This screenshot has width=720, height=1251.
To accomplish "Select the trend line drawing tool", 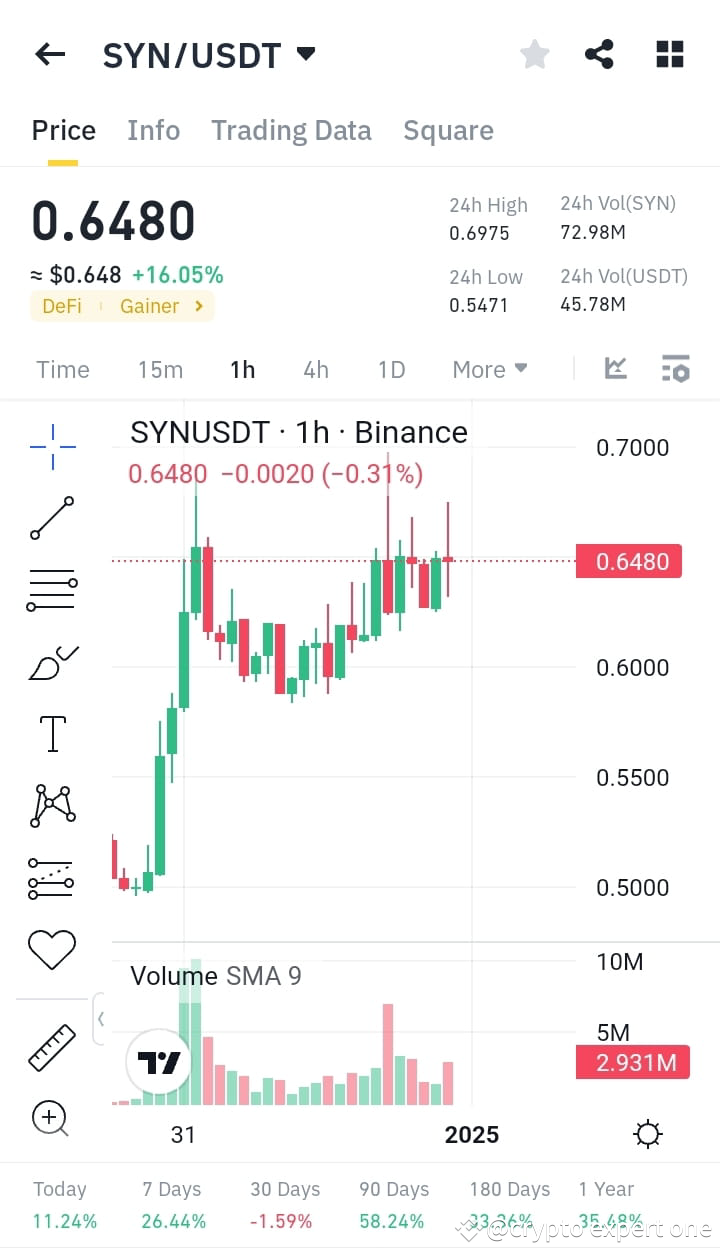I will click(x=51, y=519).
